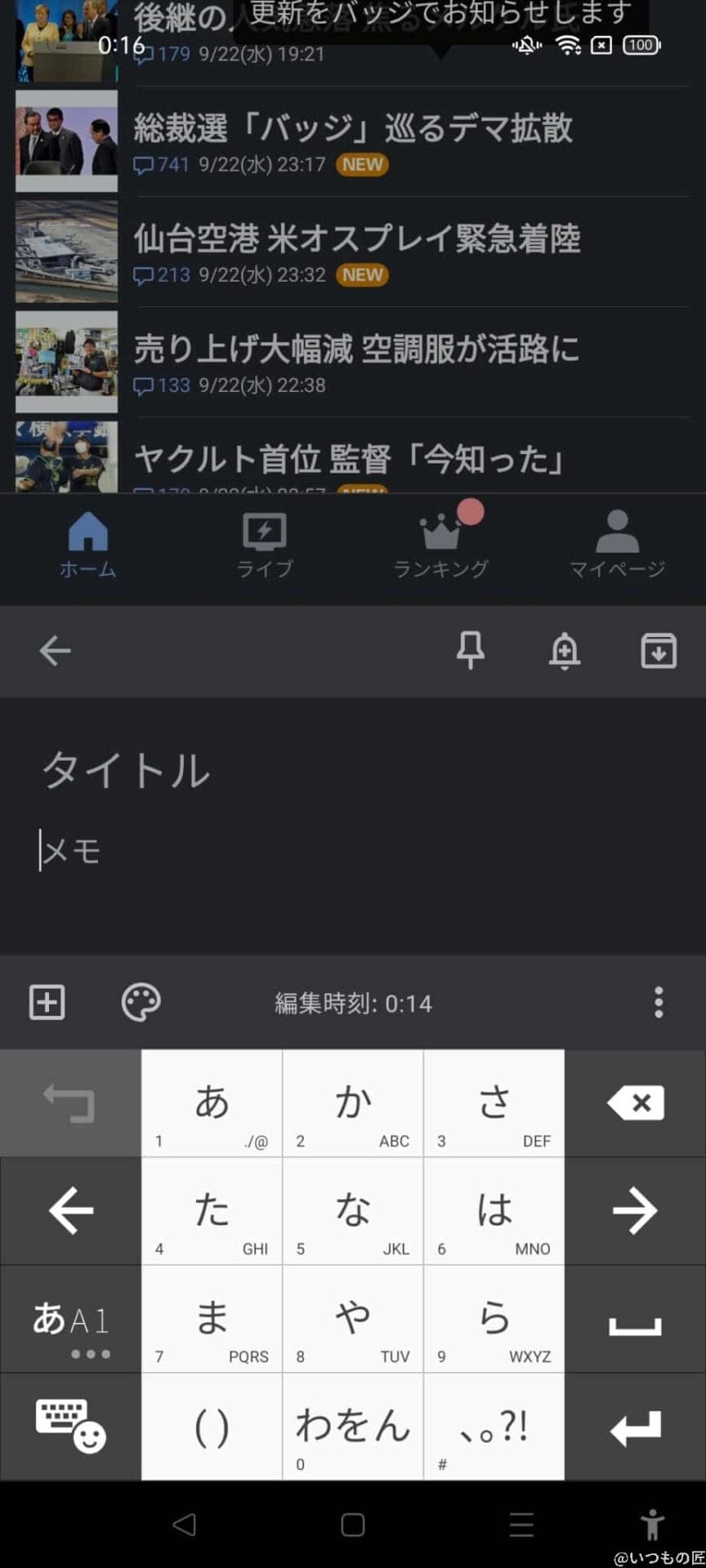706x1568 pixels.
Task: Archive this note
Action: point(658,651)
